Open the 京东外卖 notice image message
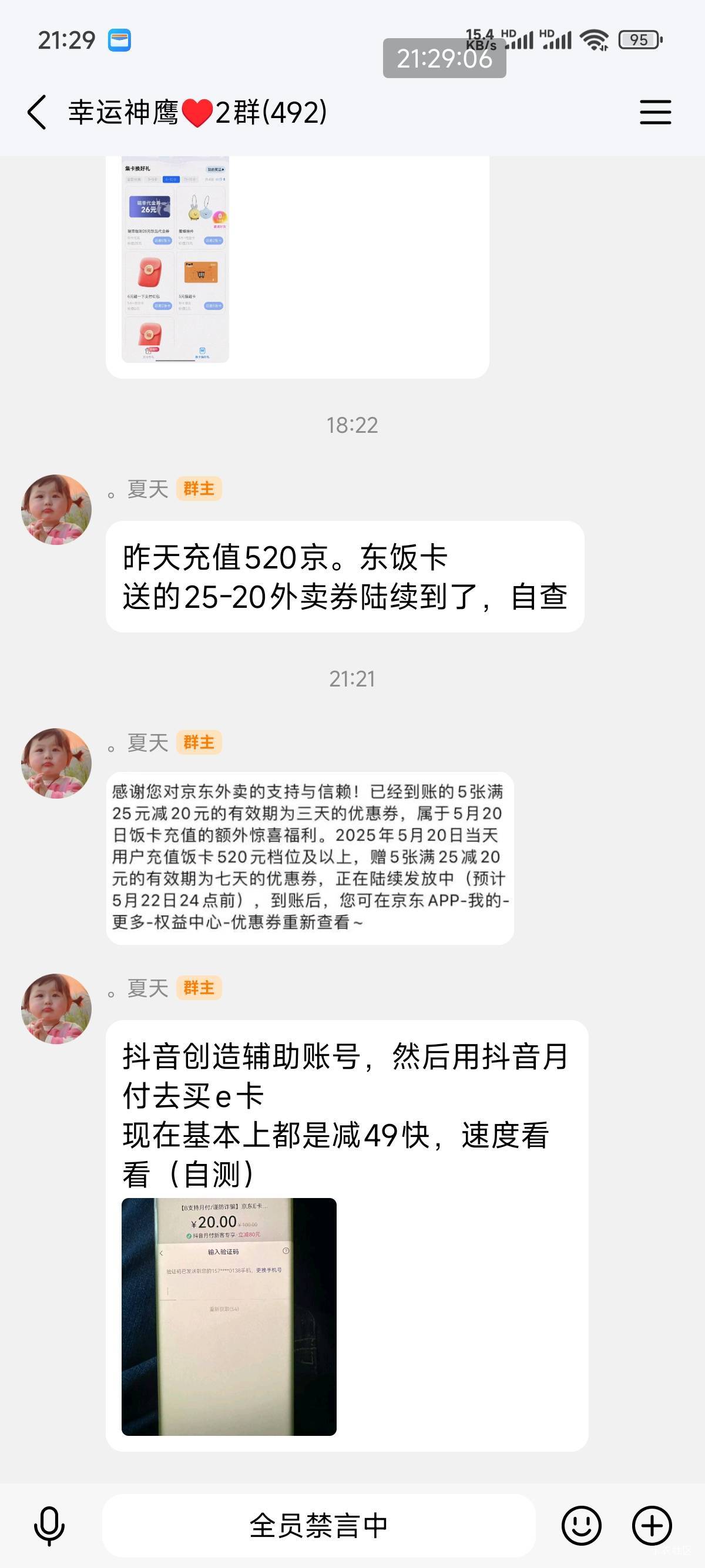Screen dimensions: 705x1568 tap(310, 857)
